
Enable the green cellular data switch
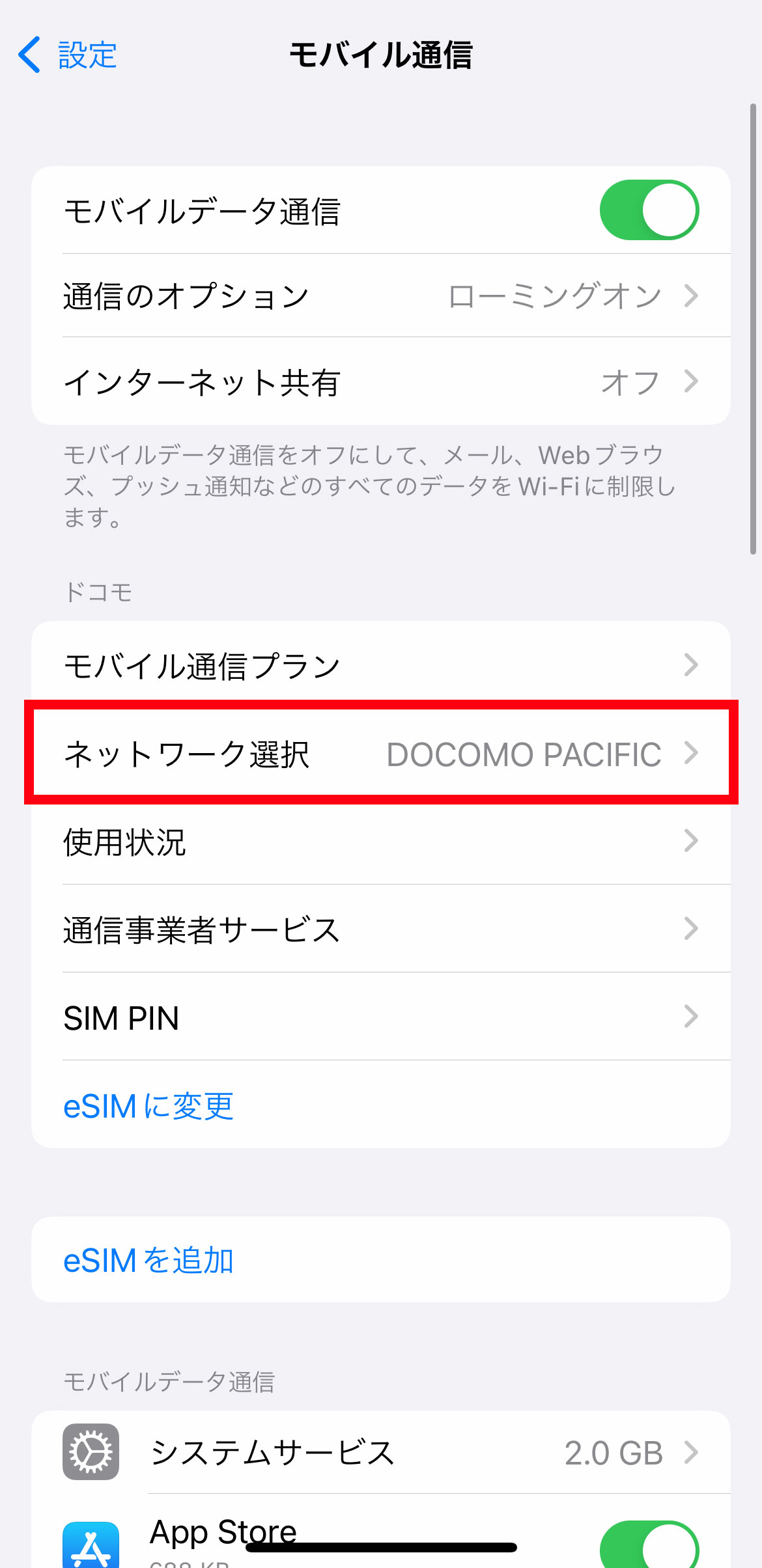[x=650, y=209]
